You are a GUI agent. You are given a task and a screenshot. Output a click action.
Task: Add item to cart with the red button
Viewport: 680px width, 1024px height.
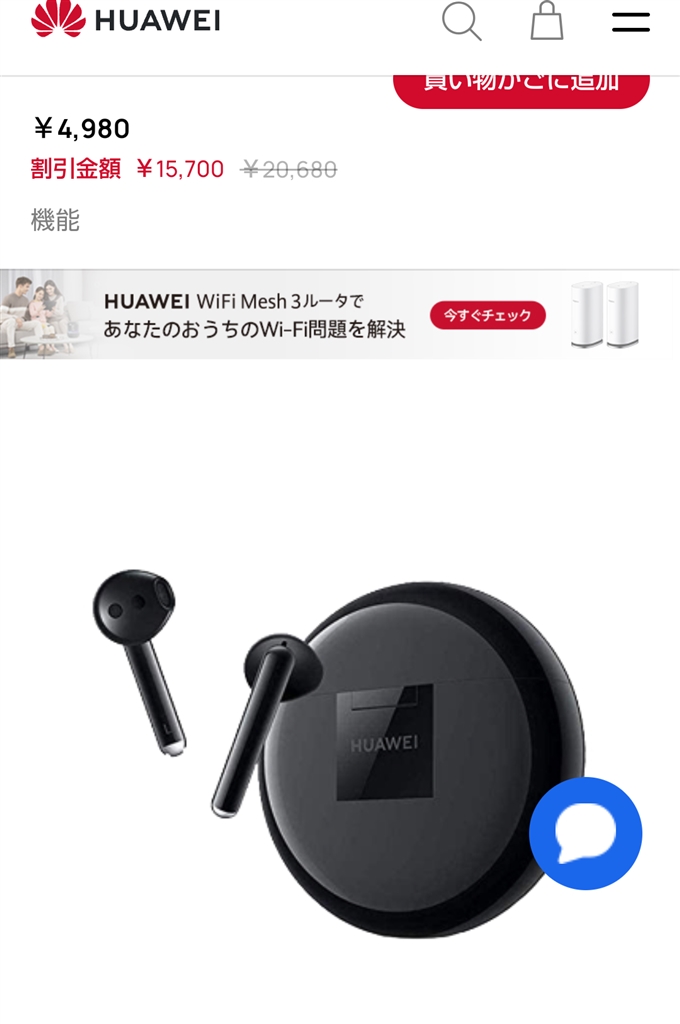[521, 88]
